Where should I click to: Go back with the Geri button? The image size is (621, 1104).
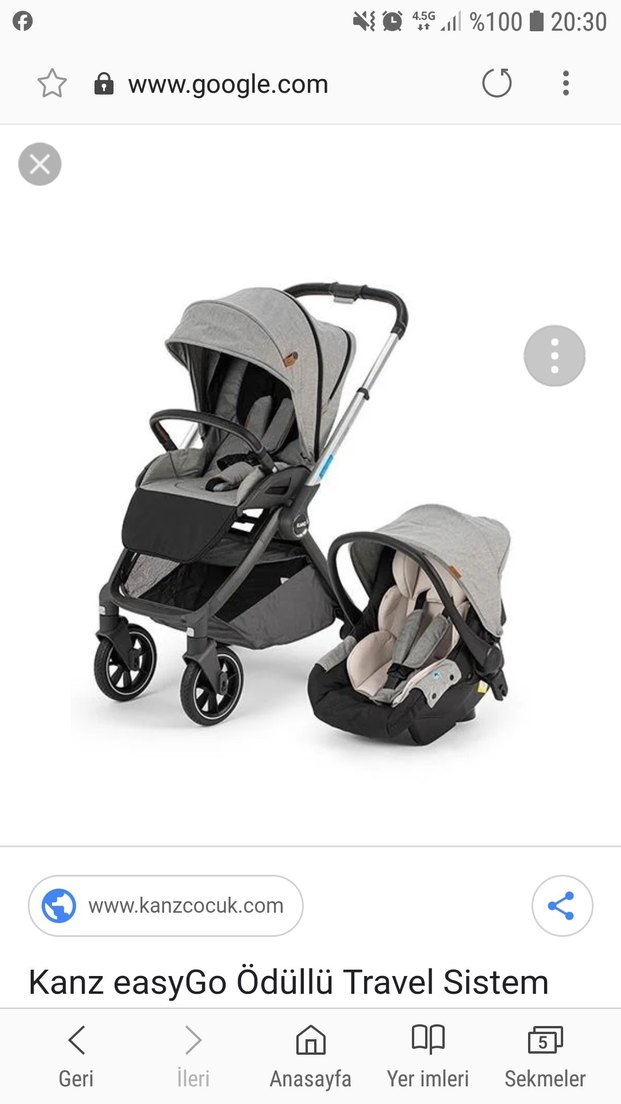coord(76,1056)
